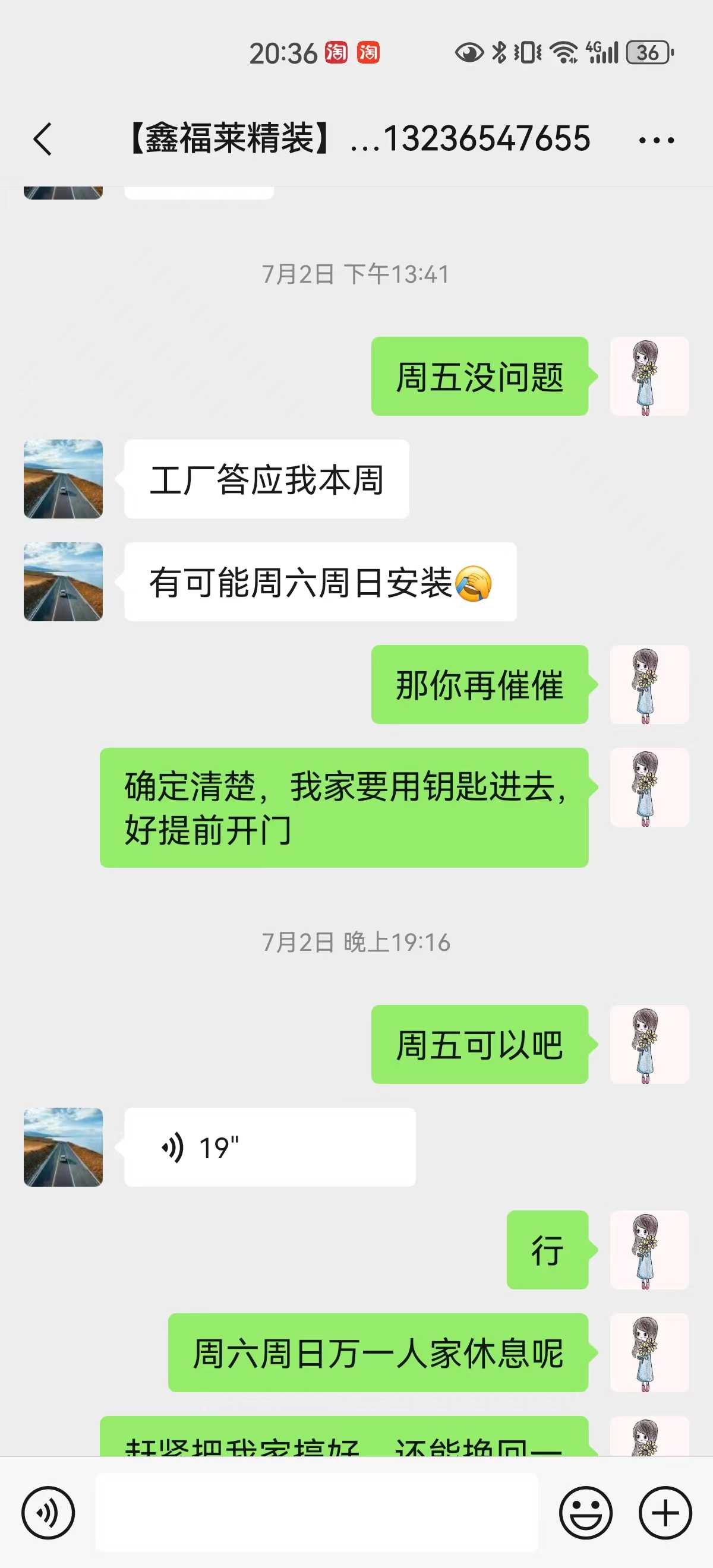Play the 19-second voice message

269,1147
